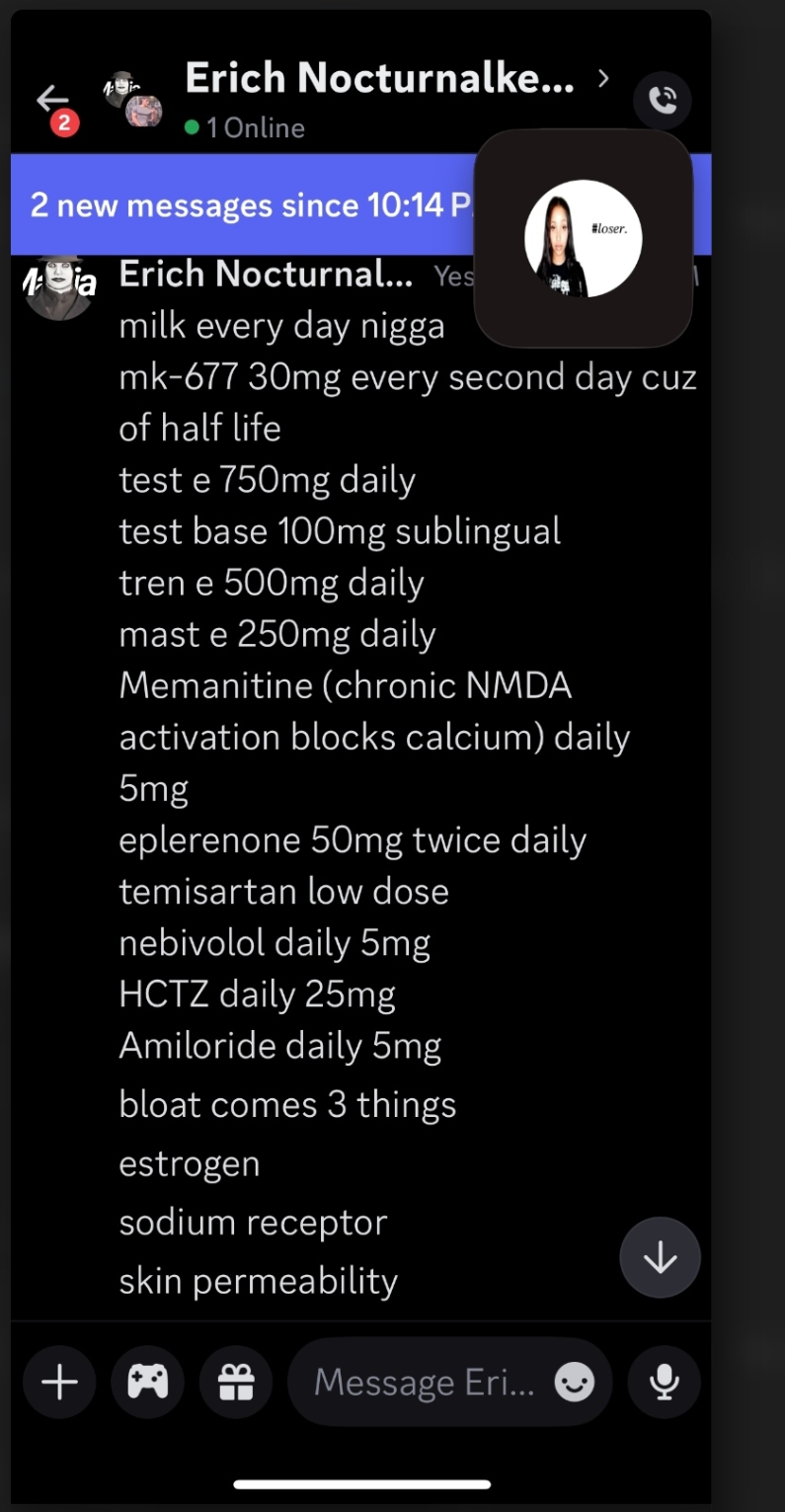
Task: Tap the new messages banner
Action: [x=242, y=205]
